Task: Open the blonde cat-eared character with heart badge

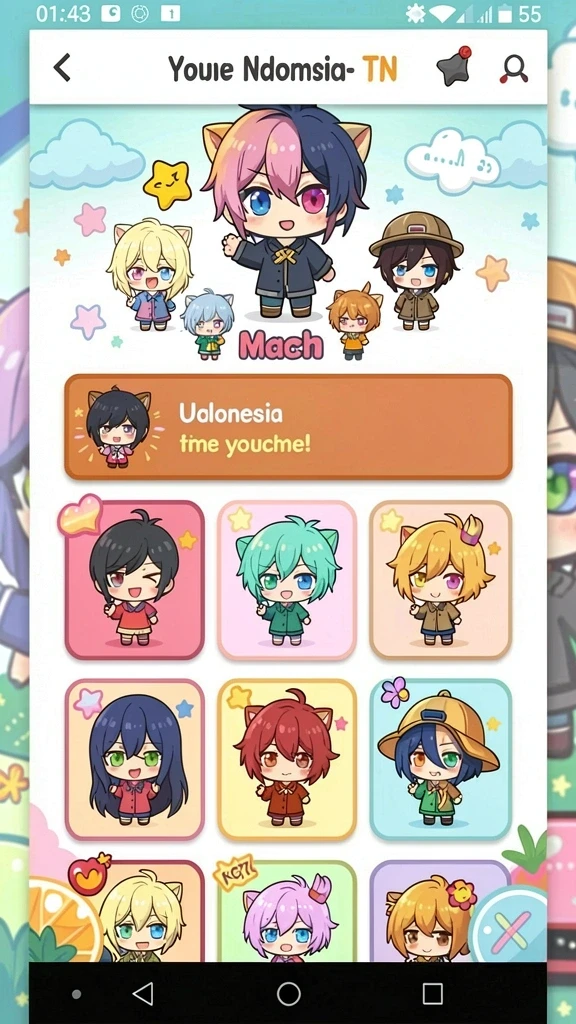Action: 135,911
